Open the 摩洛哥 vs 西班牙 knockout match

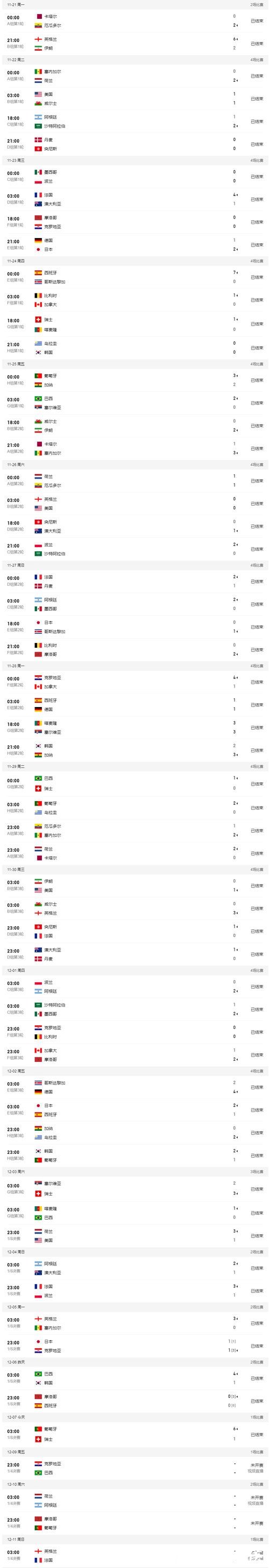pyautogui.click(x=134, y=1401)
